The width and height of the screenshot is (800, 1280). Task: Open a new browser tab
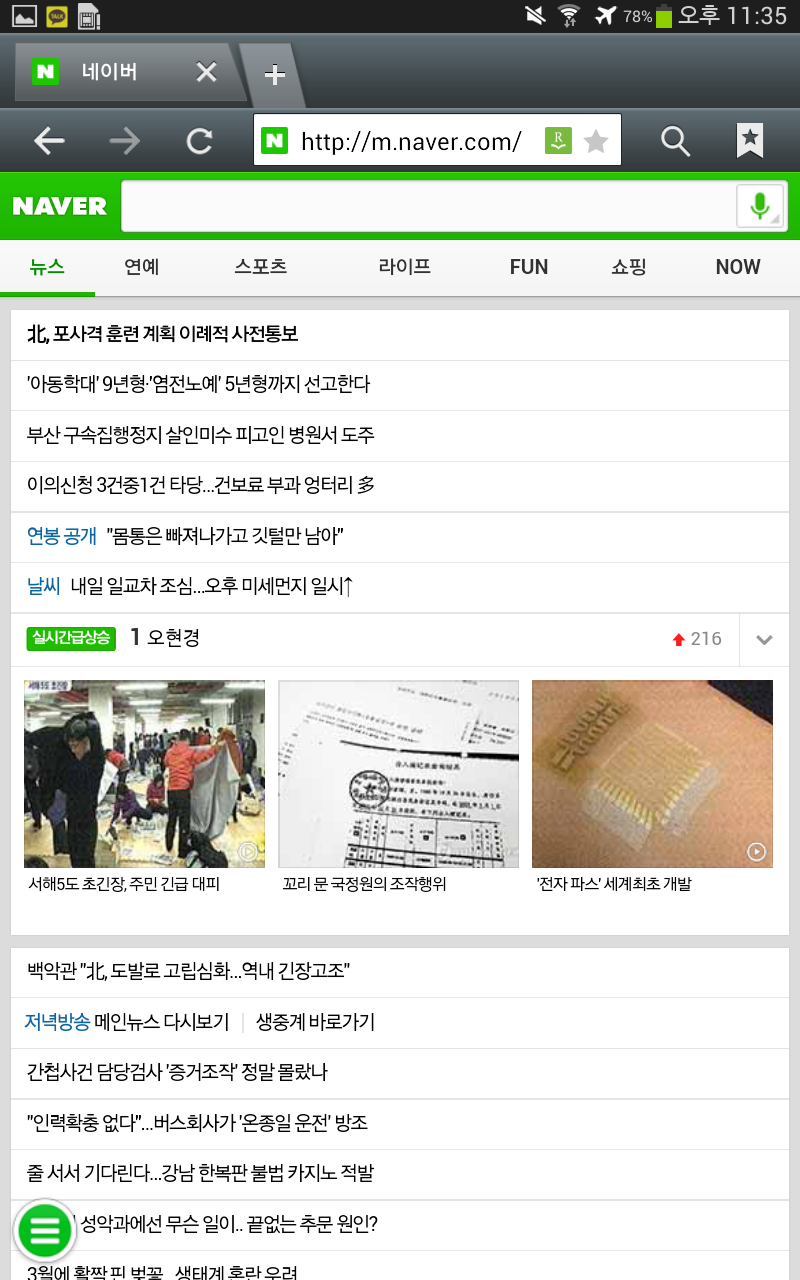[274, 74]
